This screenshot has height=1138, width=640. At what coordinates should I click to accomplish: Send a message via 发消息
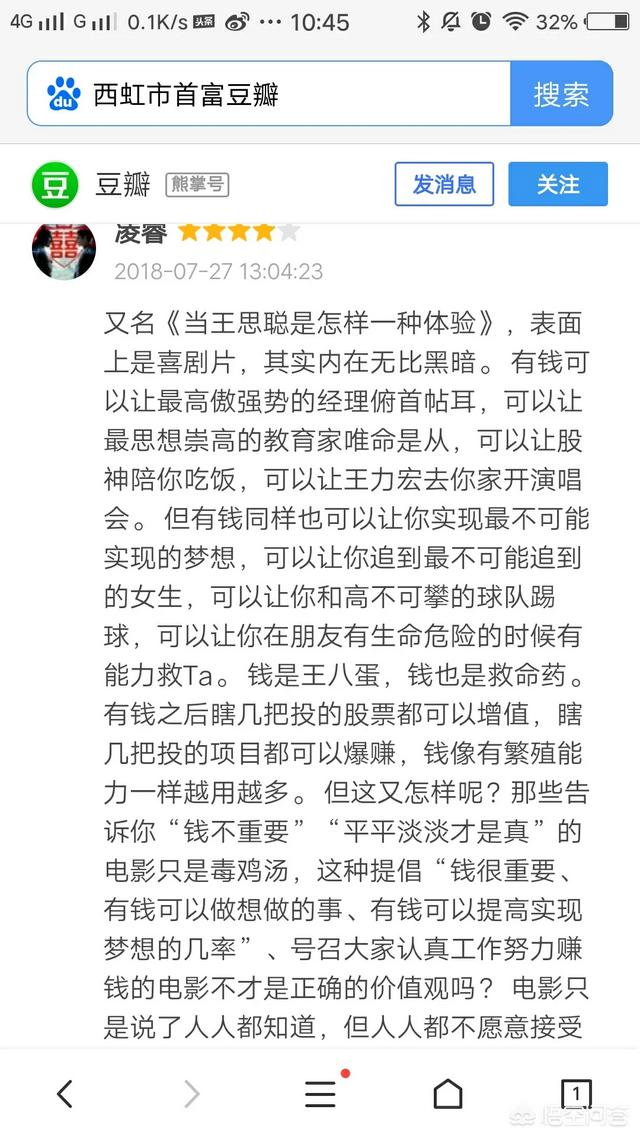444,184
